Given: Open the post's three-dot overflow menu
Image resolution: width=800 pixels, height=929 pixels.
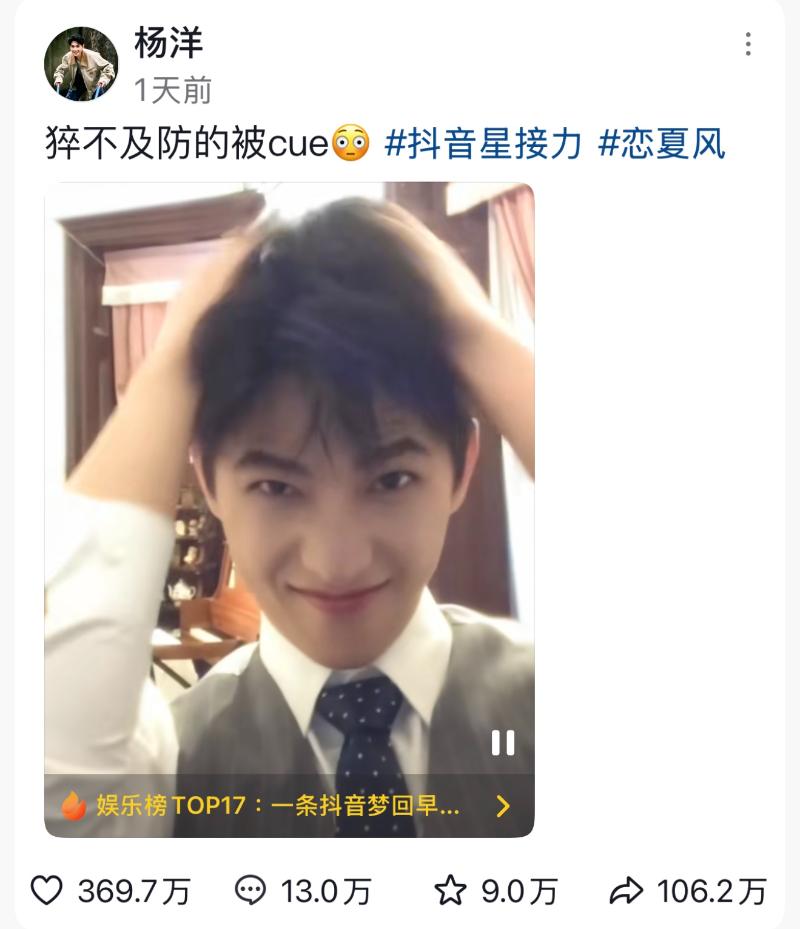Looking at the screenshot, I should [748, 44].
